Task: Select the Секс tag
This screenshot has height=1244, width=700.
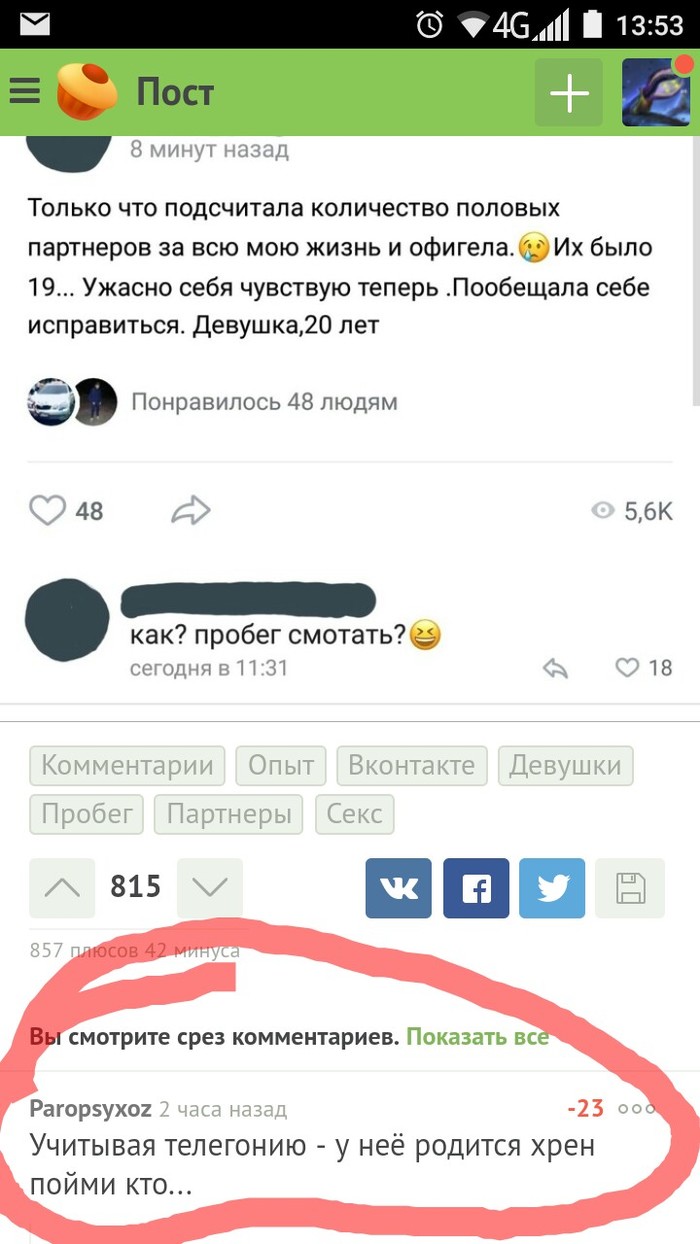Action: click(x=355, y=814)
